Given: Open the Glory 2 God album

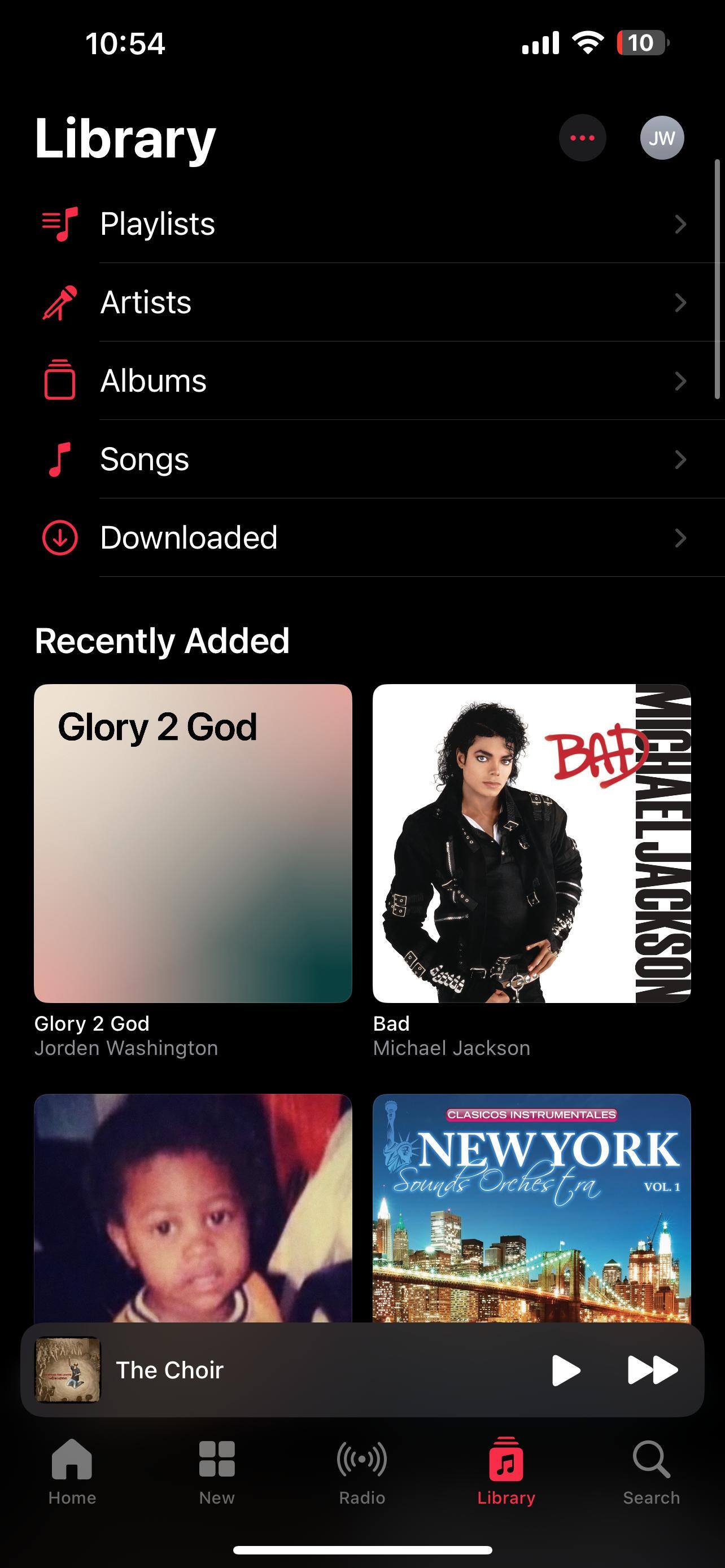Looking at the screenshot, I should click(x=193, y=843).
